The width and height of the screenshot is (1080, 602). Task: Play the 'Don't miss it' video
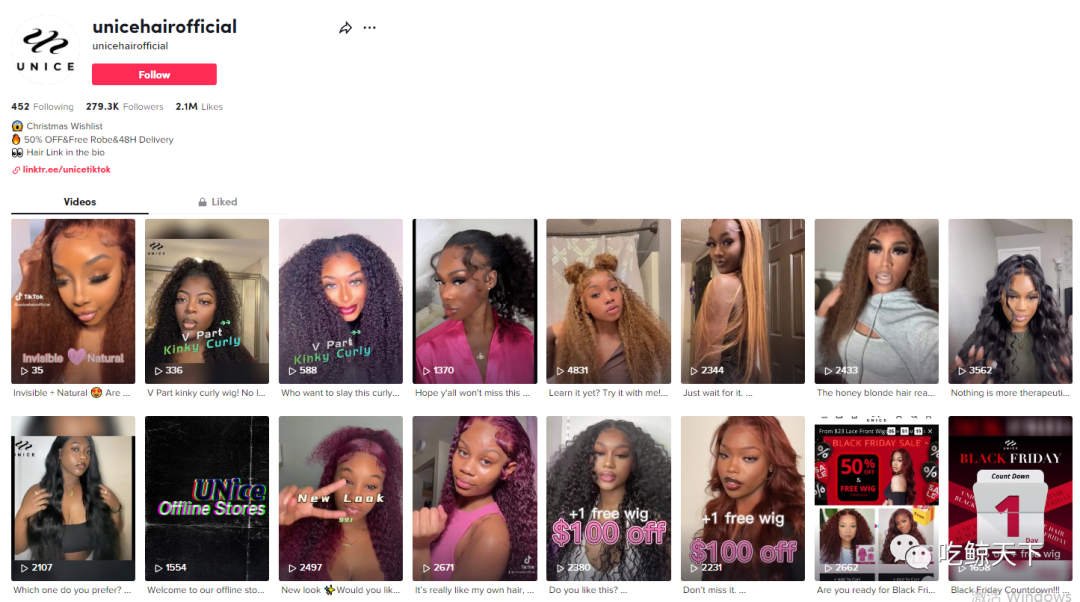point(743,498)
